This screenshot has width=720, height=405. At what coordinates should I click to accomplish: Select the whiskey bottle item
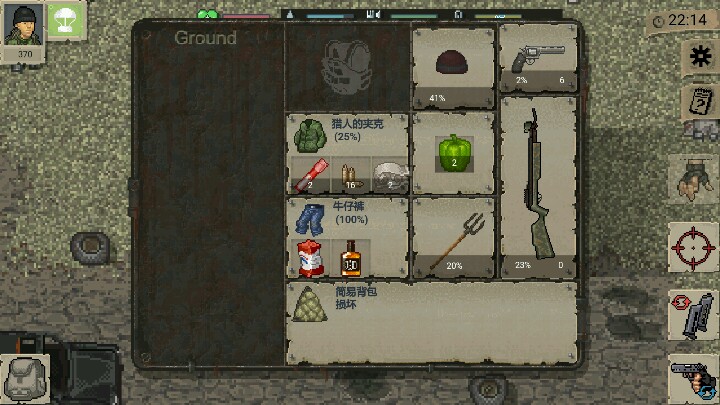[349, 259]
